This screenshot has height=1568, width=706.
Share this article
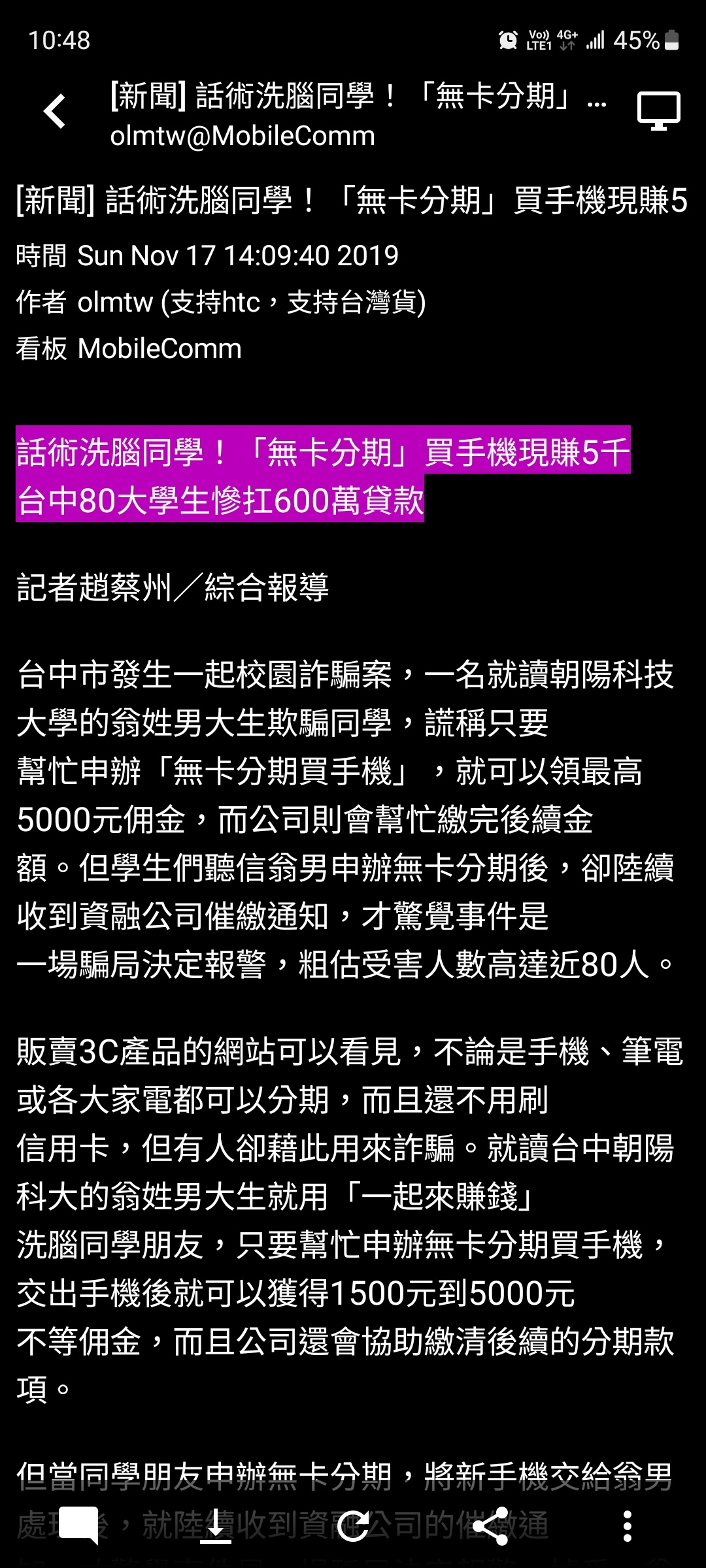[490, 1526]
